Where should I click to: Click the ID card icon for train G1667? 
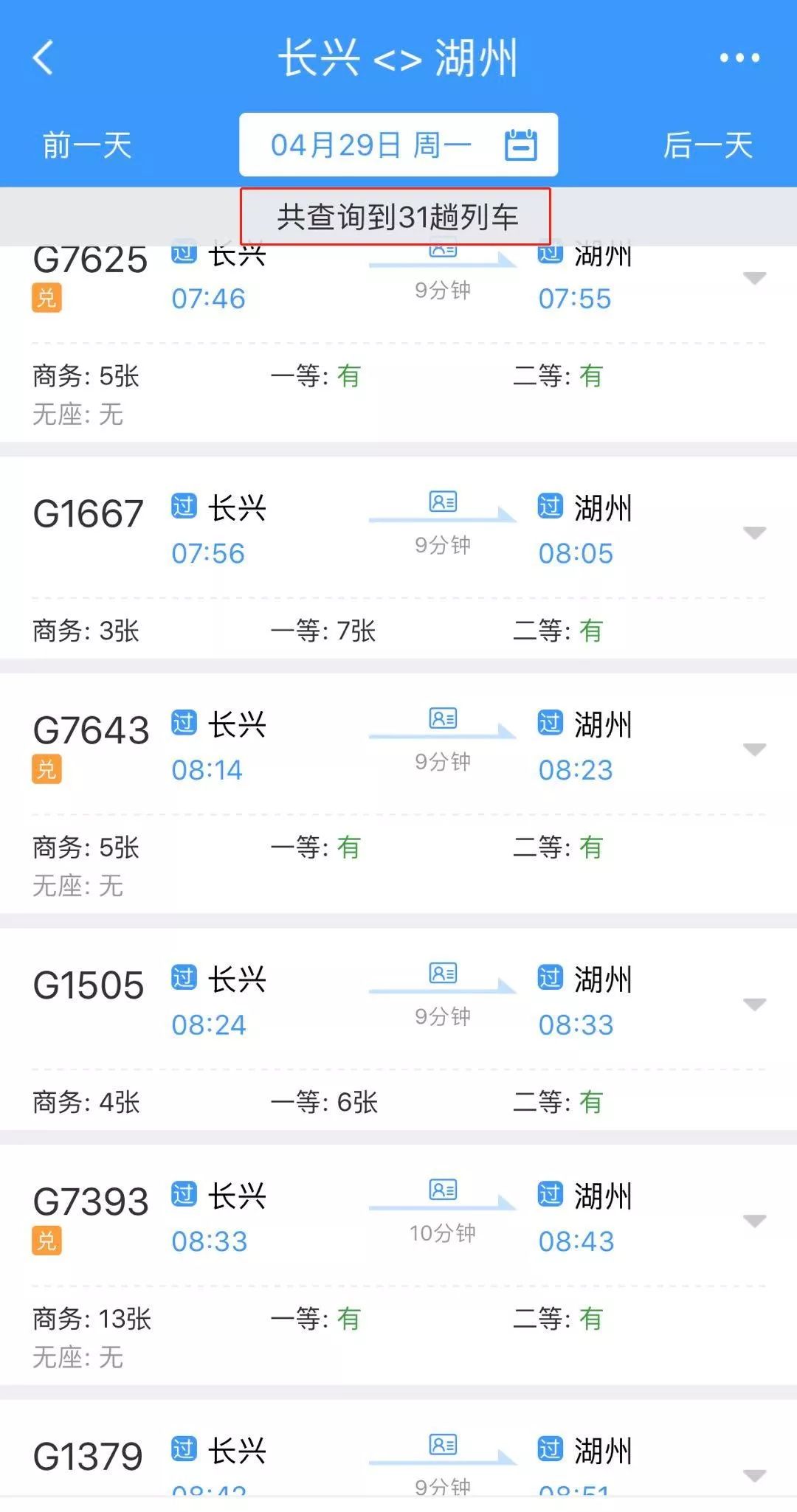coord(441,501)
